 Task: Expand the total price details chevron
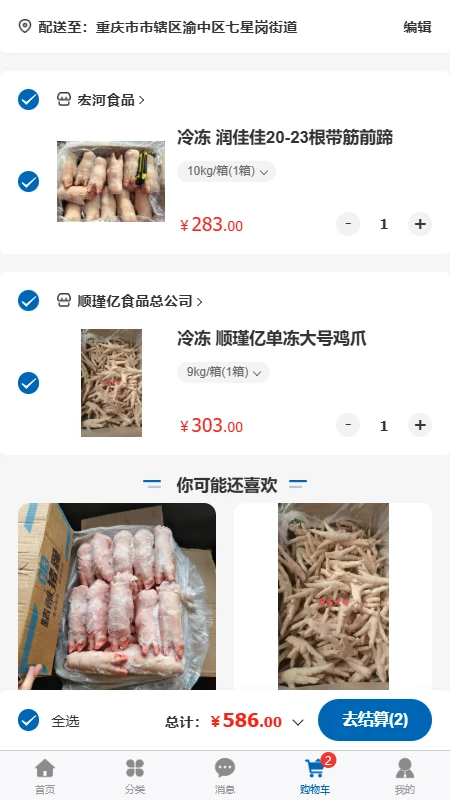[x=298, y=722]
